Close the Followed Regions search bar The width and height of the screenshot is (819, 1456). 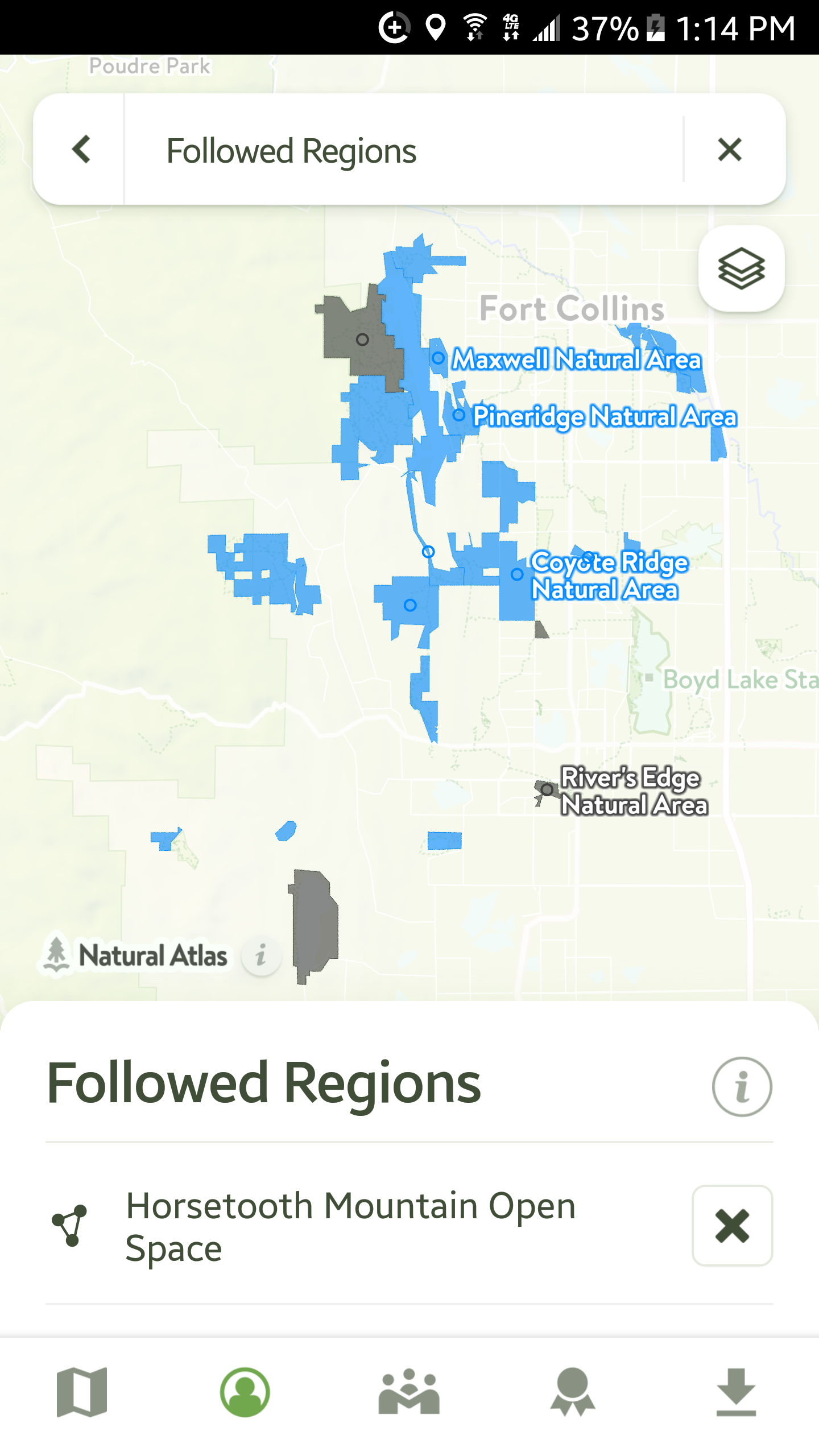[x=730, y=150]
